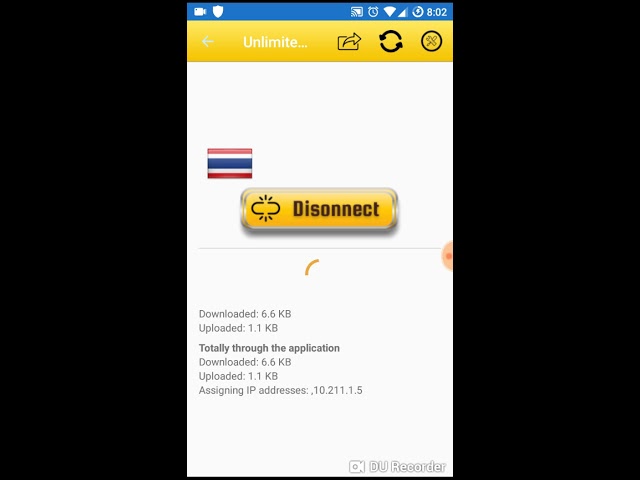Select the Thailand flag server
This screenshot has width=640, height=480.
pos(229,164)
